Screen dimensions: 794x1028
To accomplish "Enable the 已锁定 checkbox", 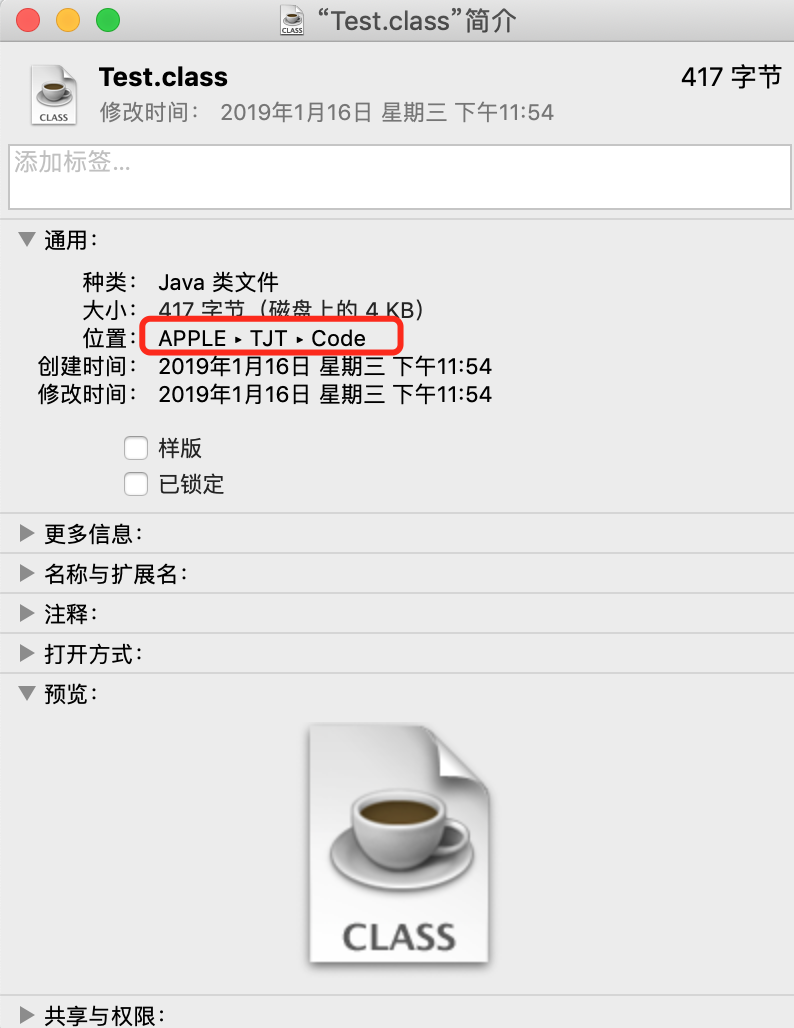I will point(136,485).
